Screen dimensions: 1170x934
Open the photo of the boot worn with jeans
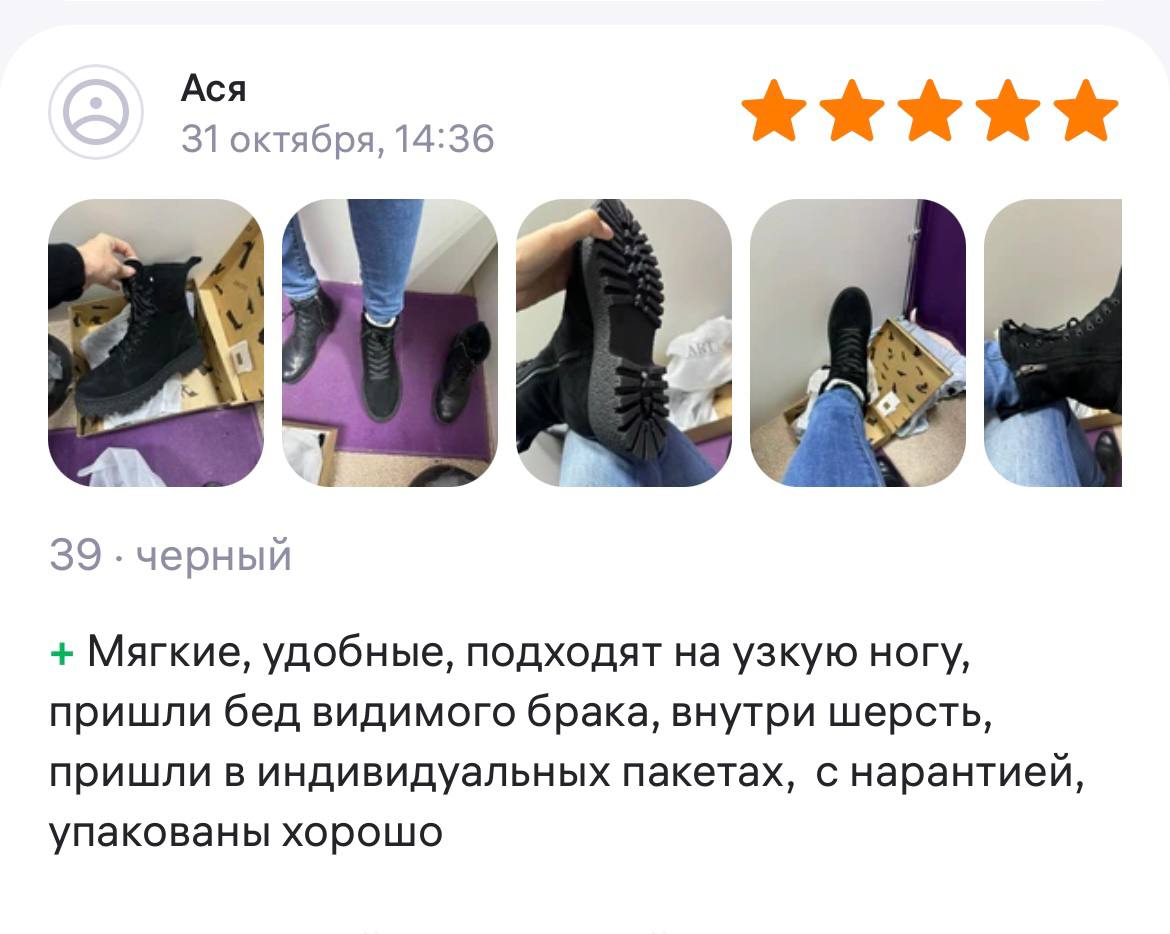(390, 343)
